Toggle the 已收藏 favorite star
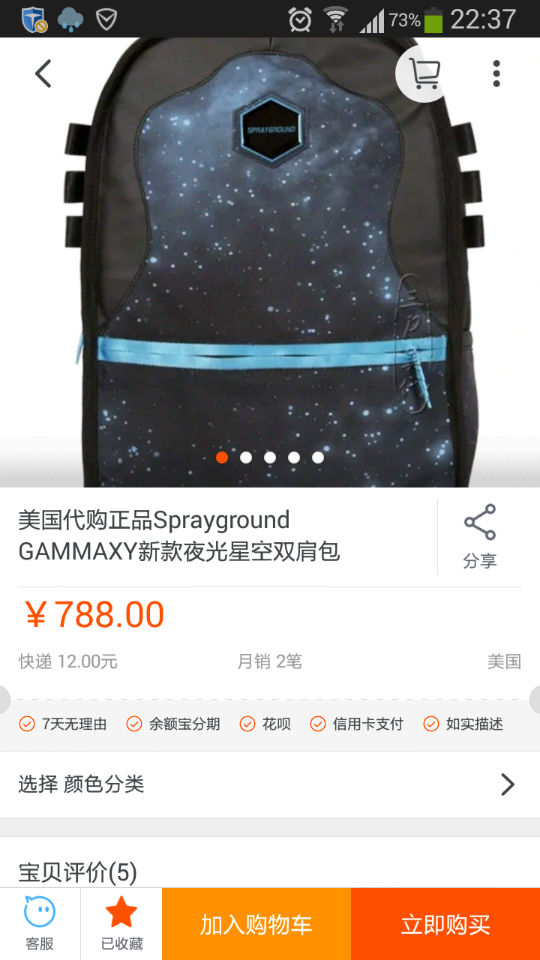 [x=121, y=924]
